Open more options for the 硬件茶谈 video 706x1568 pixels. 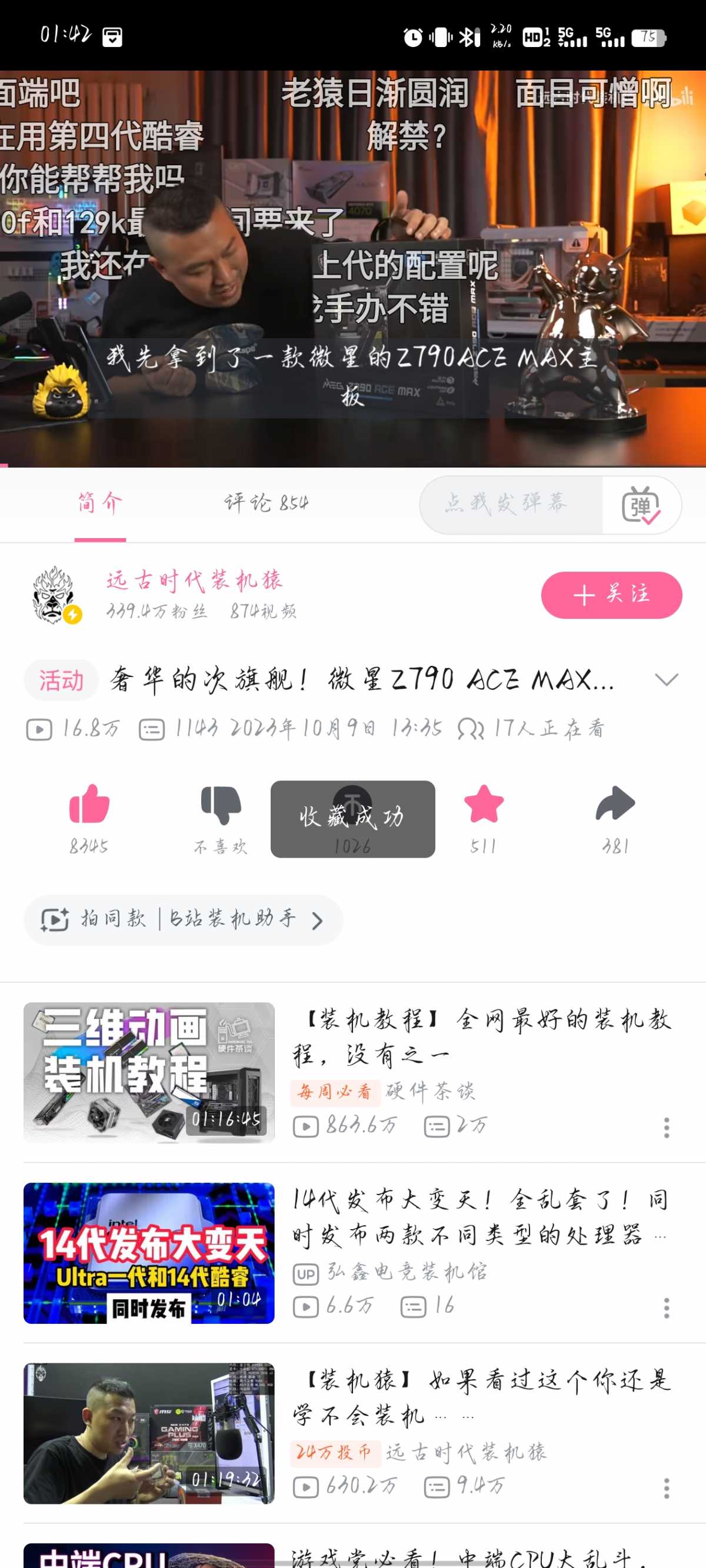(x=667, y=1127)
